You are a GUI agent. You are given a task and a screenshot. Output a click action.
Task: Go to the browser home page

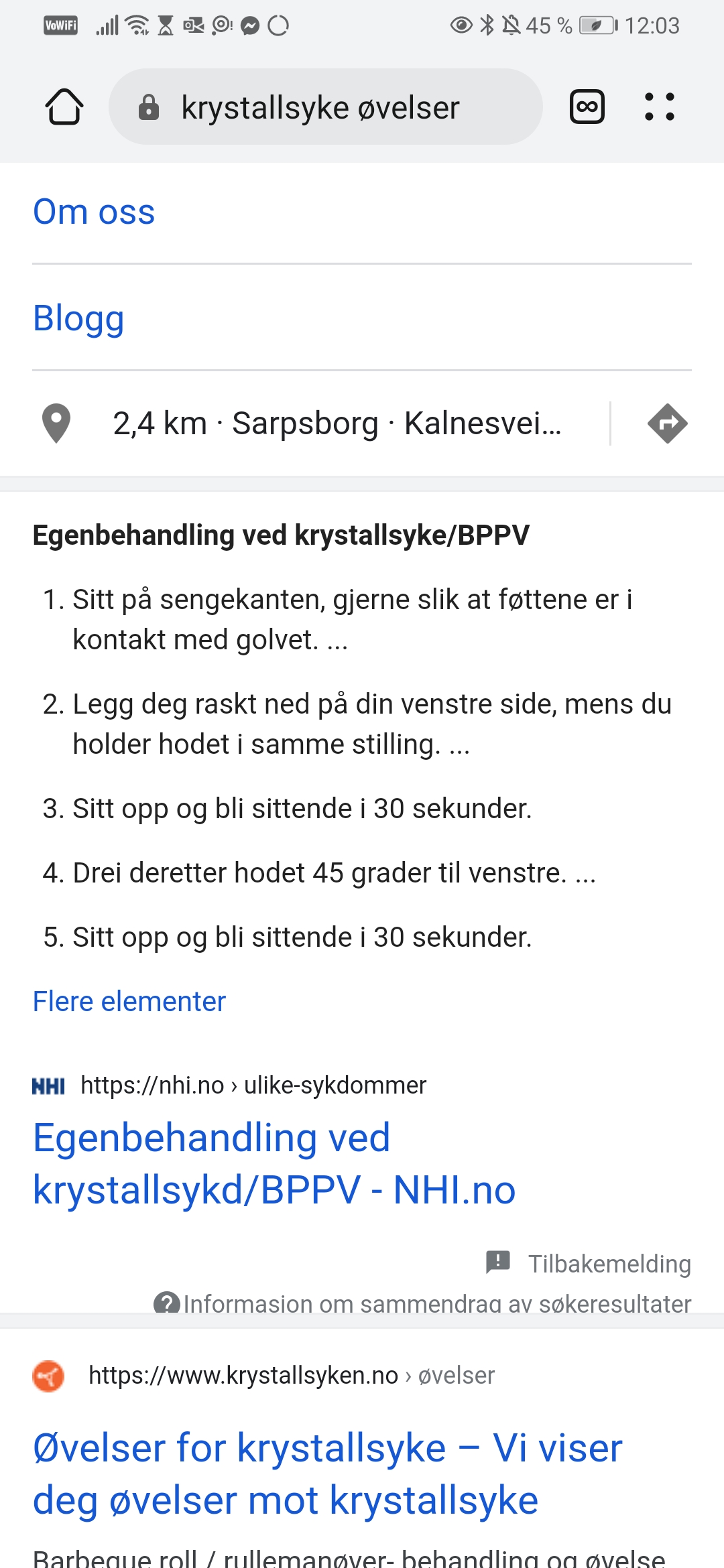coord(64,107)
